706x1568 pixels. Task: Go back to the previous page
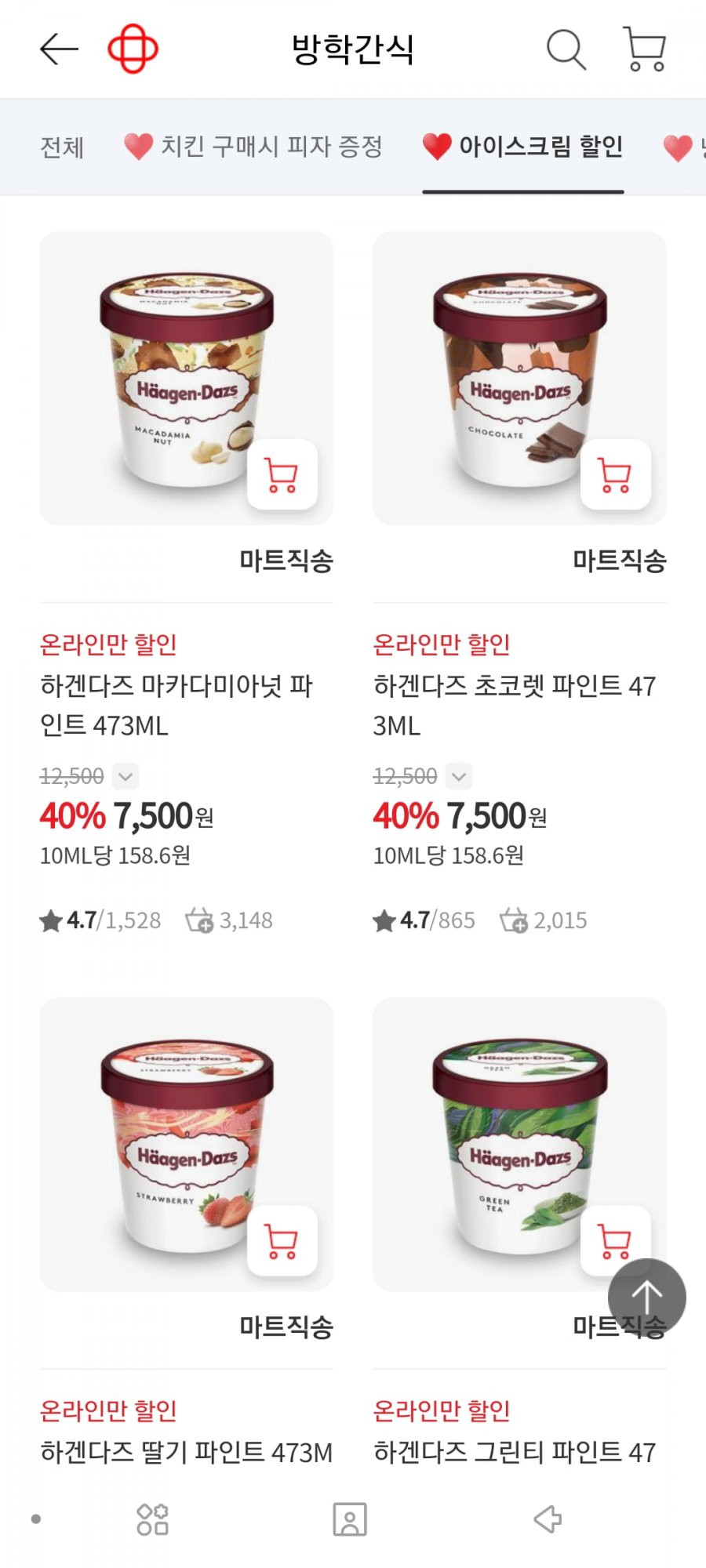pyautogui.click(x=59, y=49)
